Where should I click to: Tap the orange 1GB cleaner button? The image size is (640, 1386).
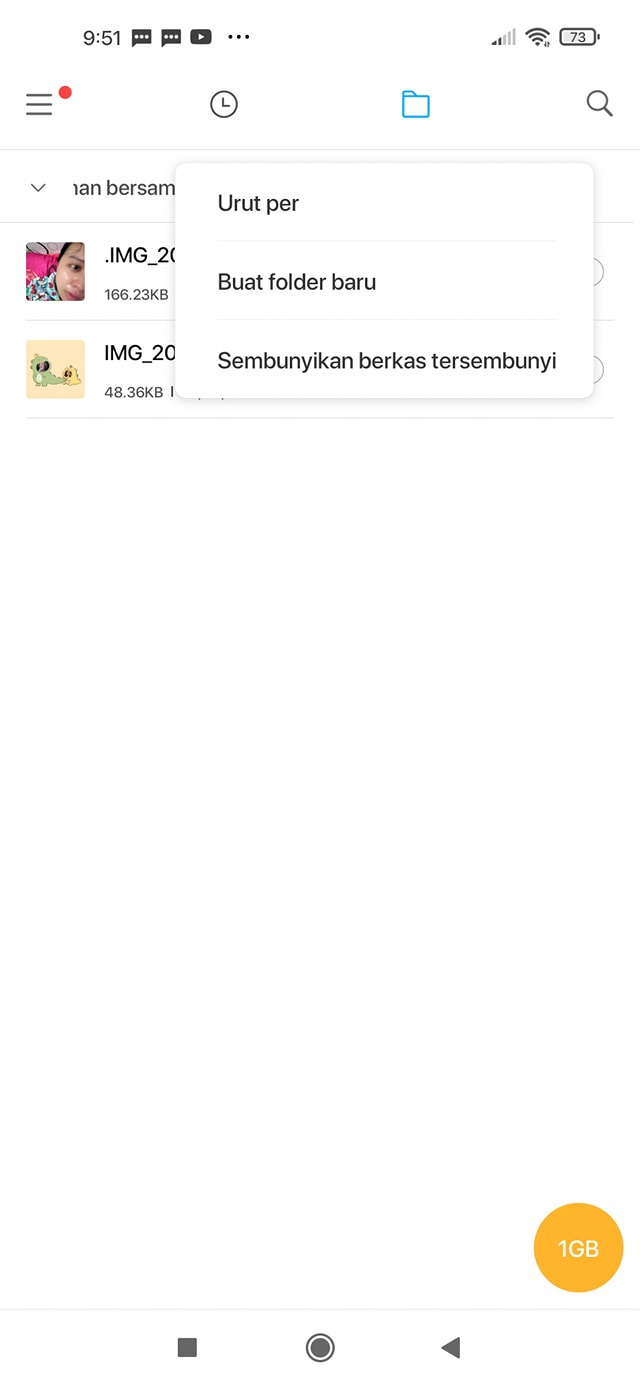(578, 1248)
